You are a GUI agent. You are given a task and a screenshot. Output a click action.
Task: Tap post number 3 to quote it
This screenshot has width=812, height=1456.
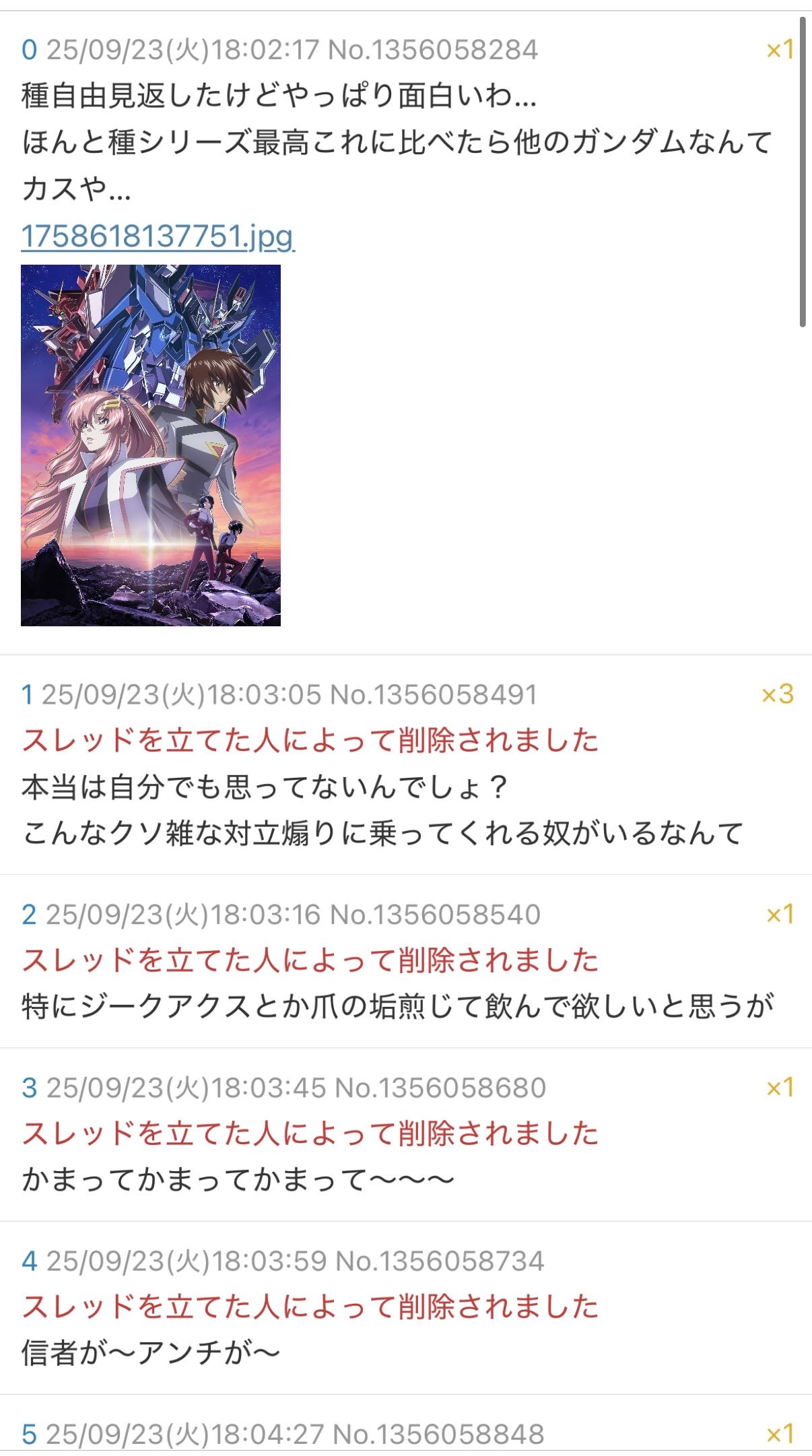[x=29, y=1088]
